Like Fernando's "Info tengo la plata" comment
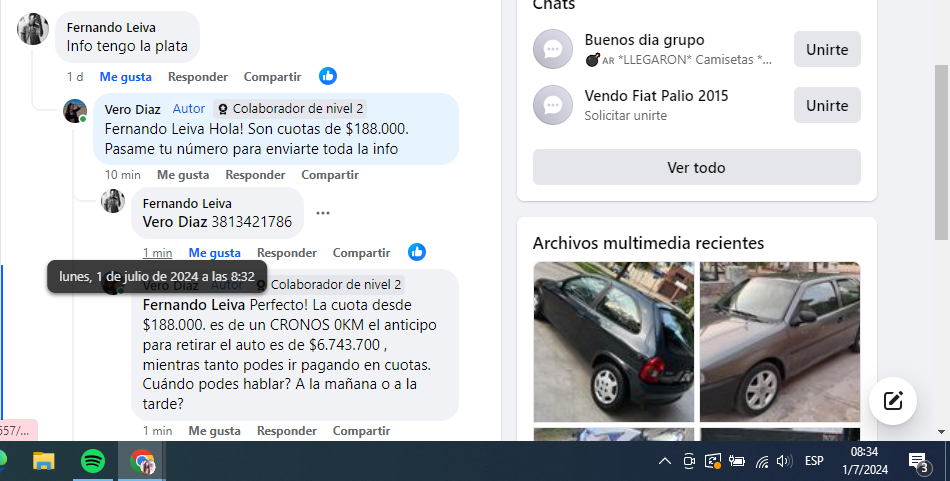950x481 pixels. coord(125,77)
